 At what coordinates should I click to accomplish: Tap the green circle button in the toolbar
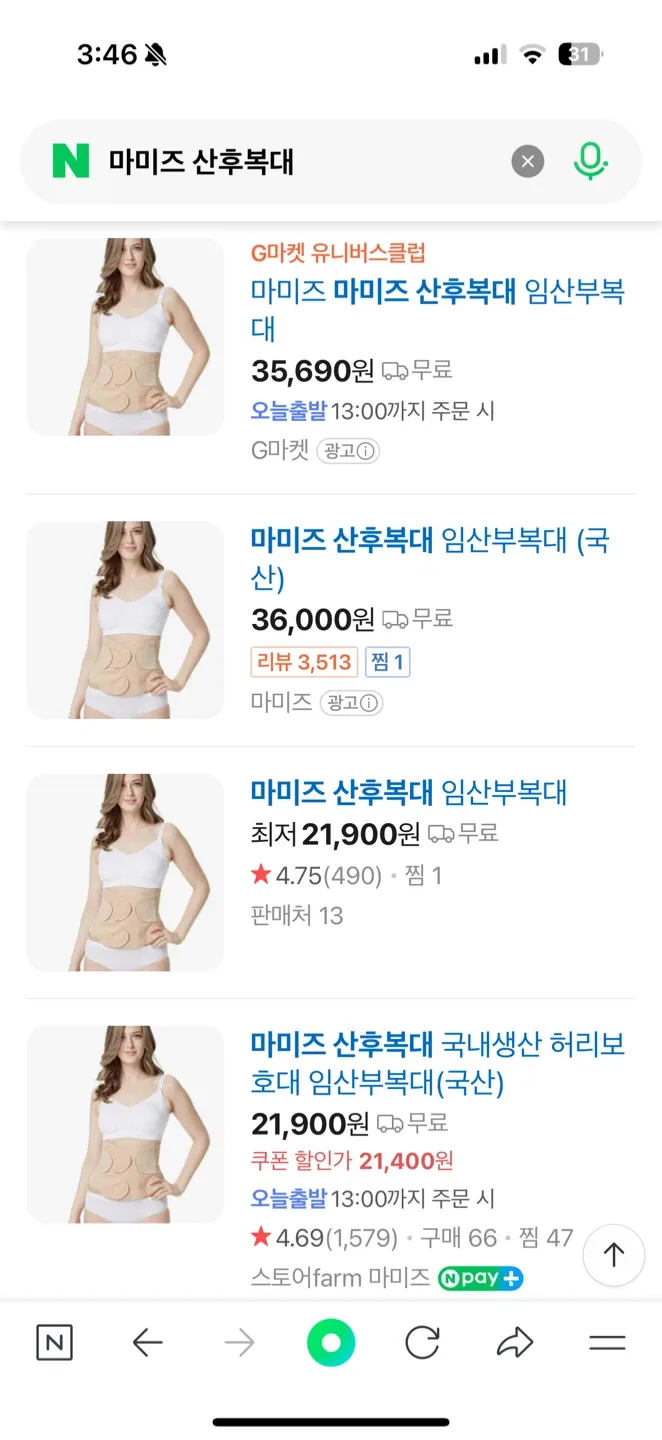pos(331,1343)
